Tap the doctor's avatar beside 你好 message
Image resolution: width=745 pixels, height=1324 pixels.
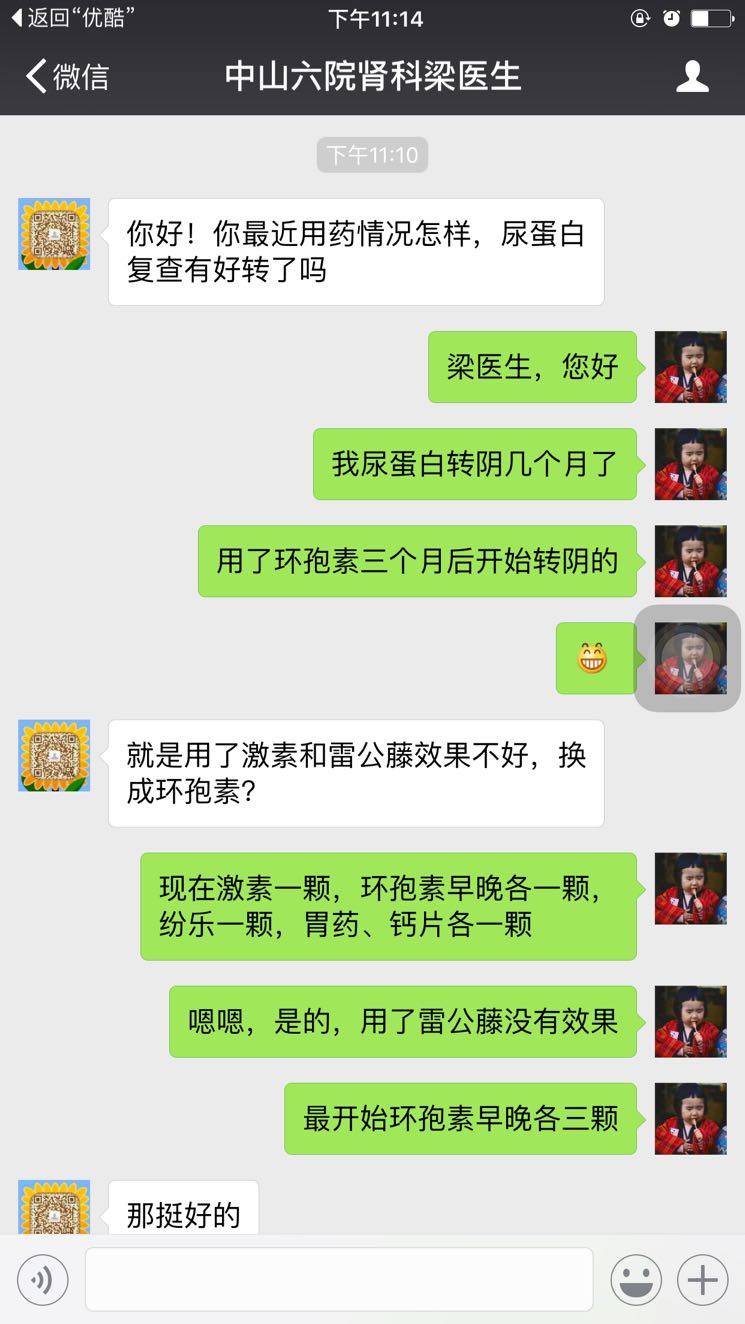click(54, 234)
